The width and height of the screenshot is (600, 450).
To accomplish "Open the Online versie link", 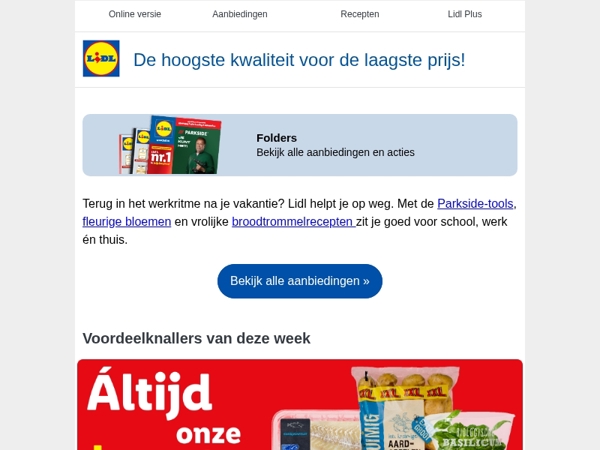I will tap(134, 14).
